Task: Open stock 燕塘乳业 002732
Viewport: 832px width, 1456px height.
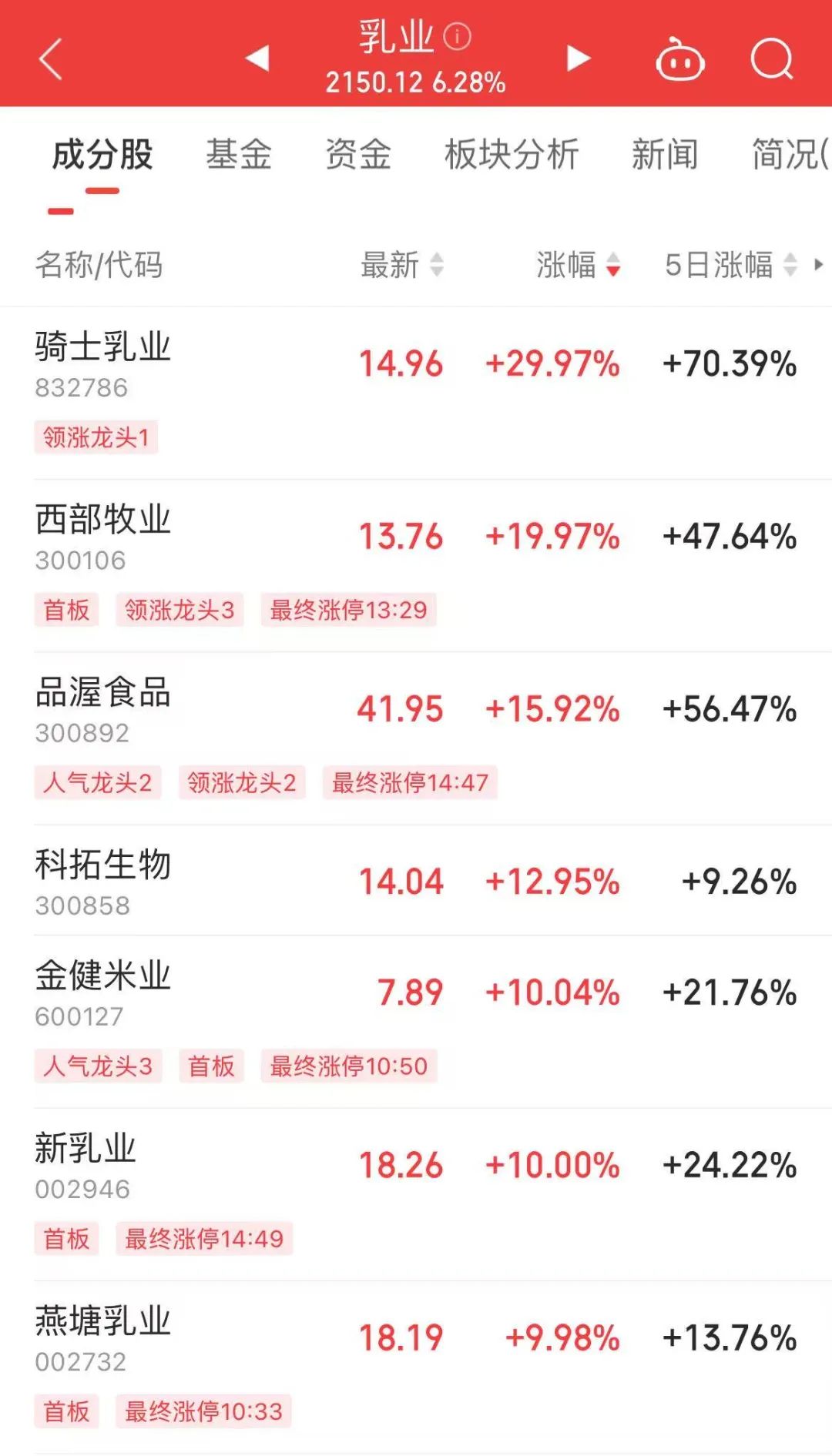Action: pyautogui.click(x=416, y=1367)
